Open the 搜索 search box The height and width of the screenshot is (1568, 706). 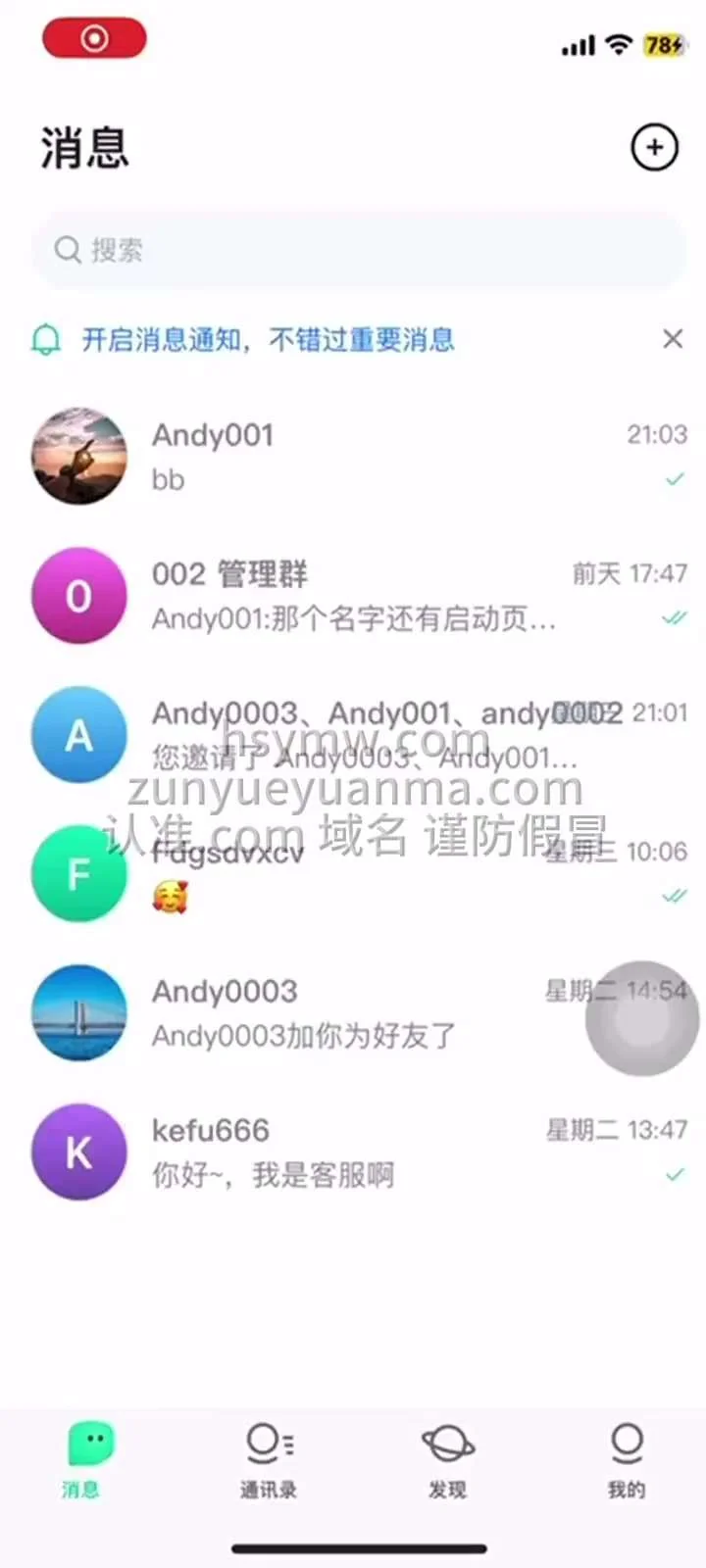click(x=358, y=250)
